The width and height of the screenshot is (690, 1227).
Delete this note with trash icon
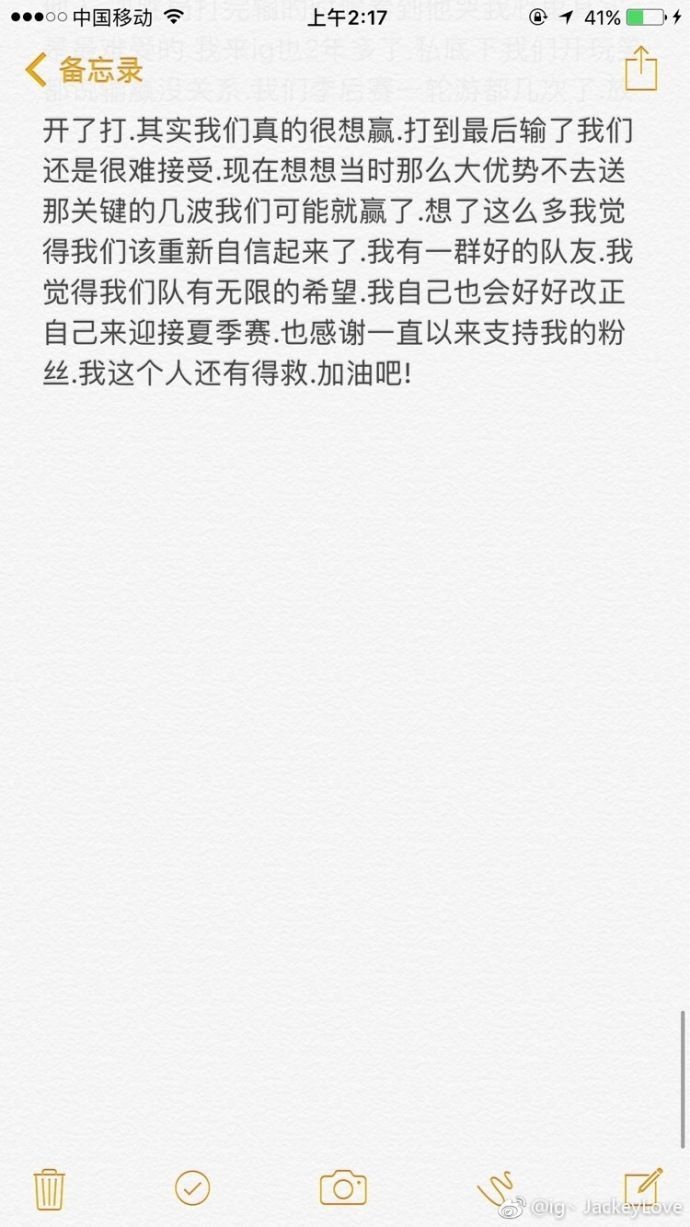(49, 1187)
